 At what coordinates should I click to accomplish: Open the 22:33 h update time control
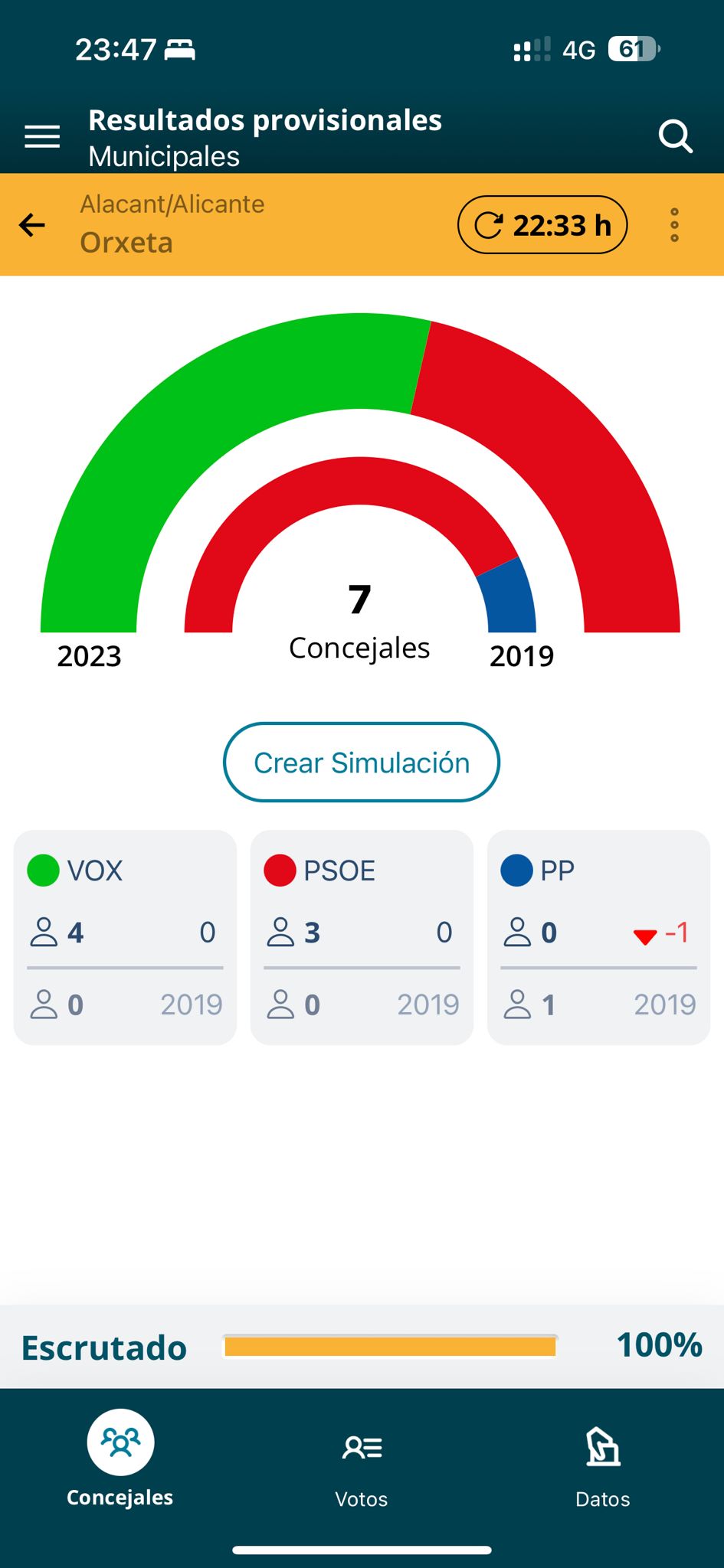[542, 224]
